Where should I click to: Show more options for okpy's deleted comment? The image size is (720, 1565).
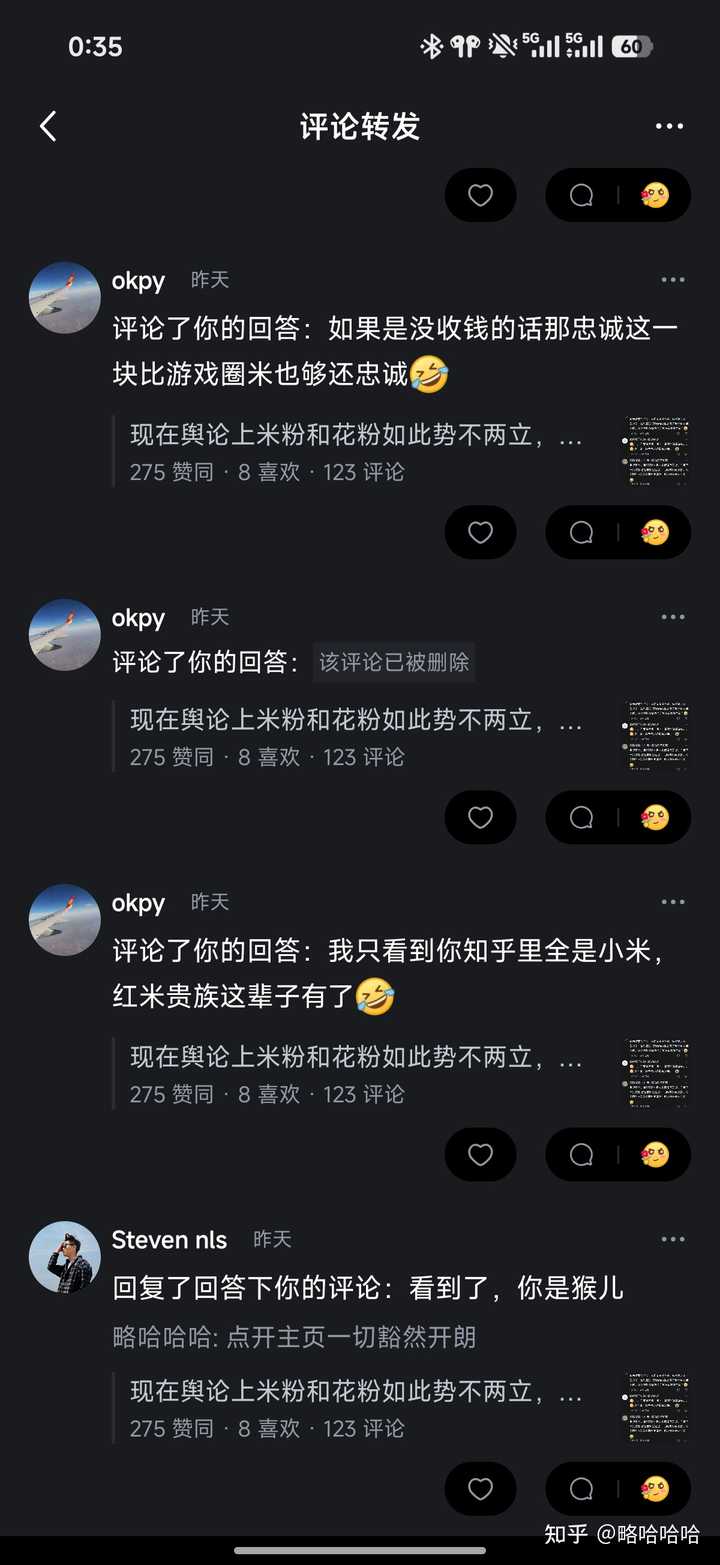pyautogui.click(x=673, y=617)
